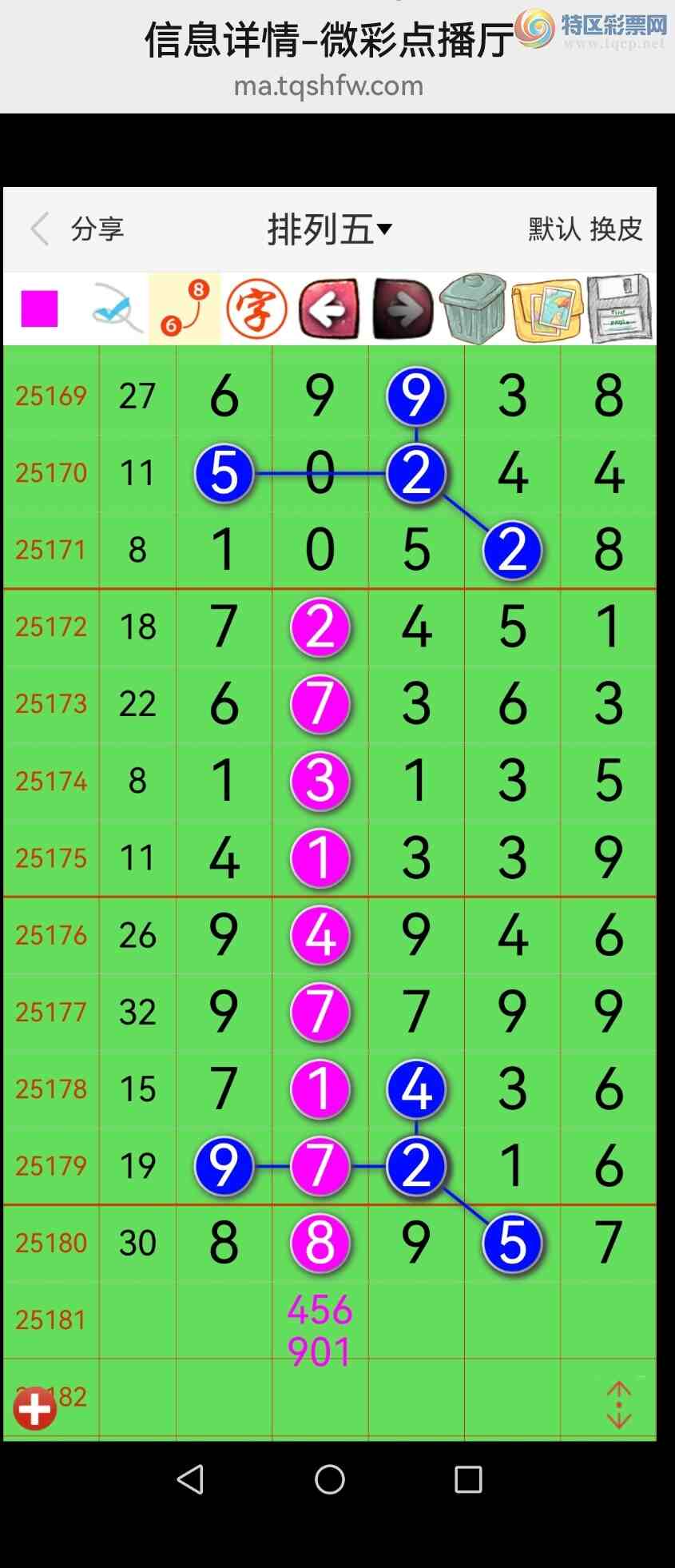This screenshot has height=1568, width=675.
Task: Select the freehand pen drawing tool
Action: point(114,308)
